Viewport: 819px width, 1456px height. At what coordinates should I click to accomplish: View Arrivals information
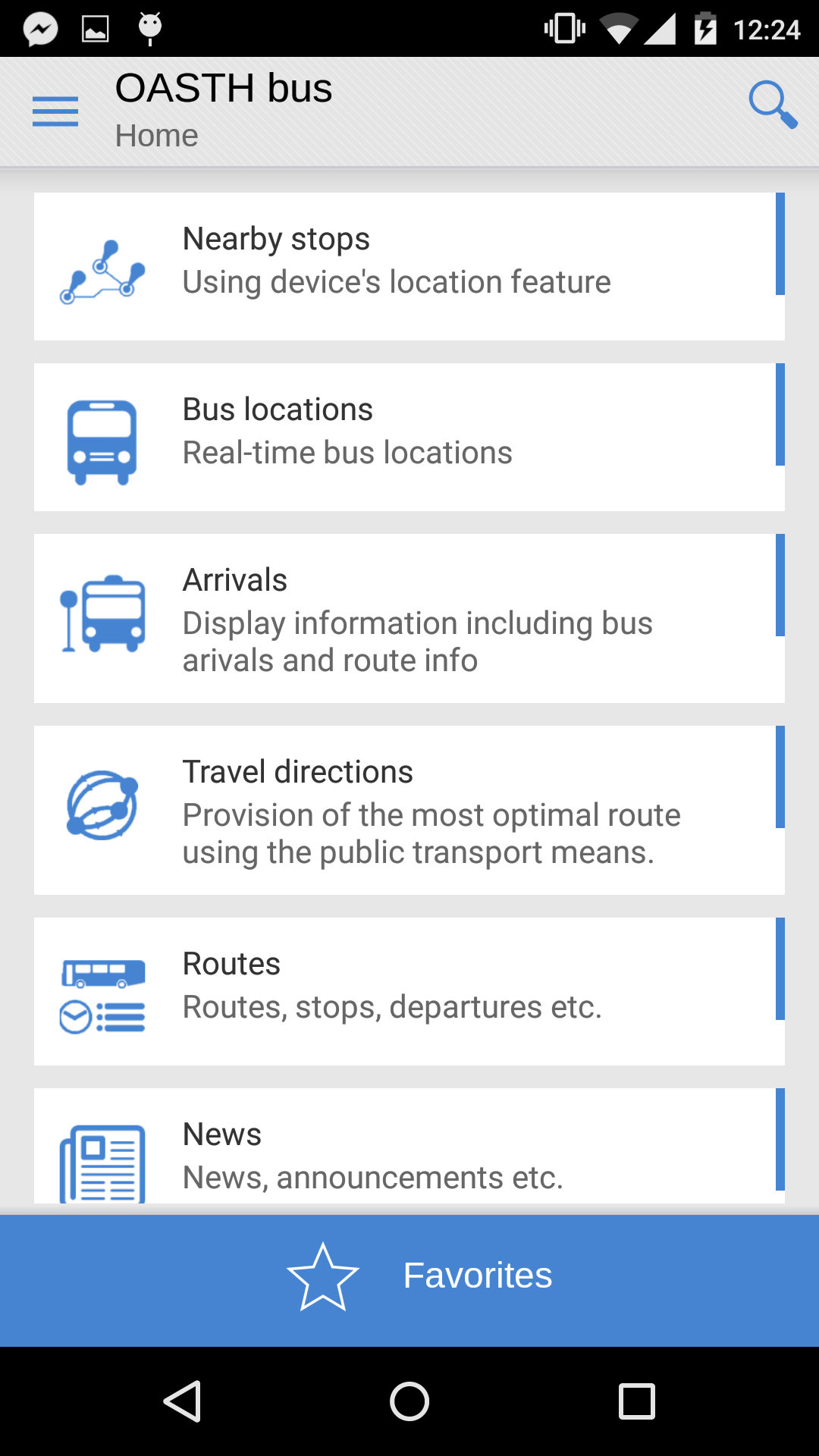[x=409, y=617]
